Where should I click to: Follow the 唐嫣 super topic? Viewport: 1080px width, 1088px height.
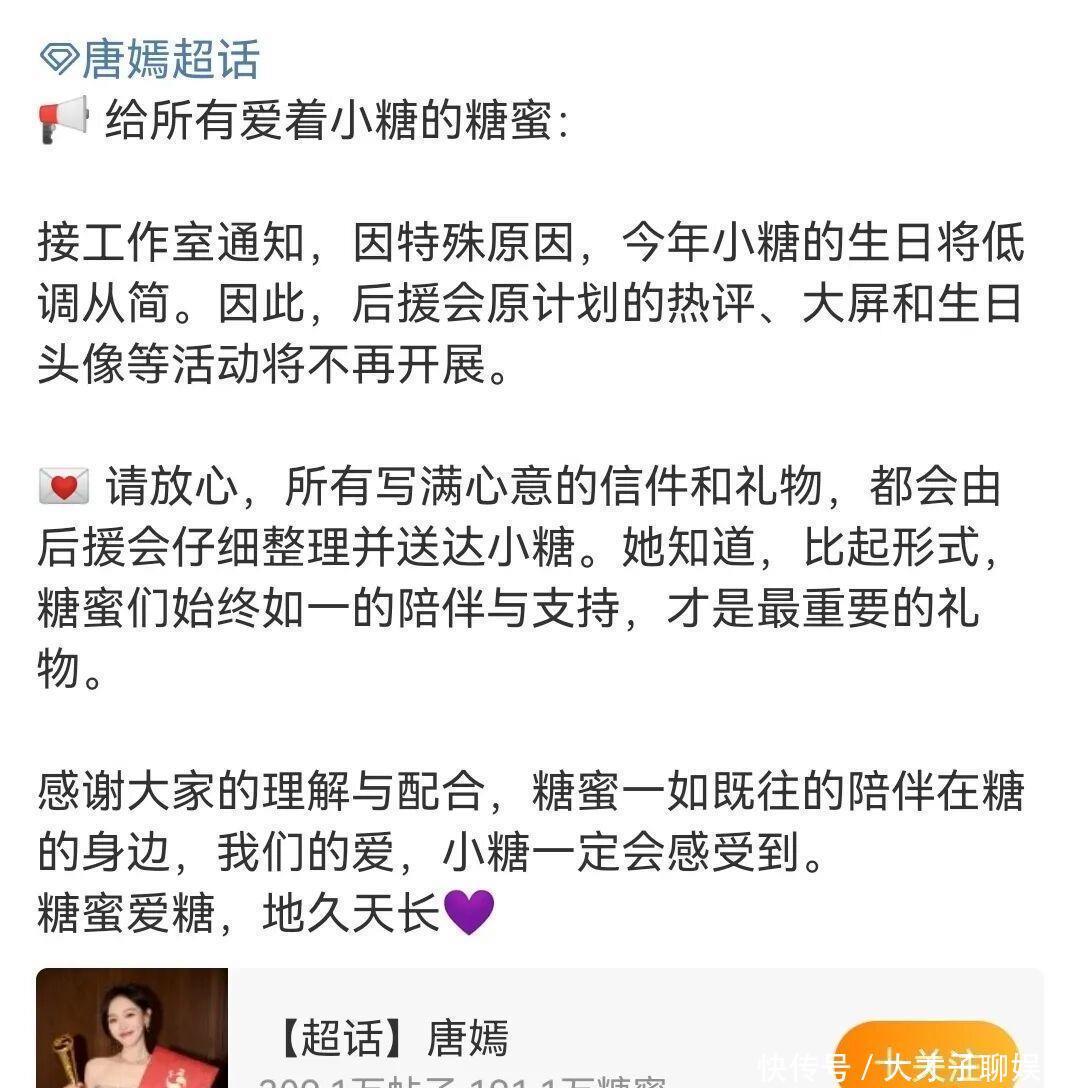pos(924,1060)
